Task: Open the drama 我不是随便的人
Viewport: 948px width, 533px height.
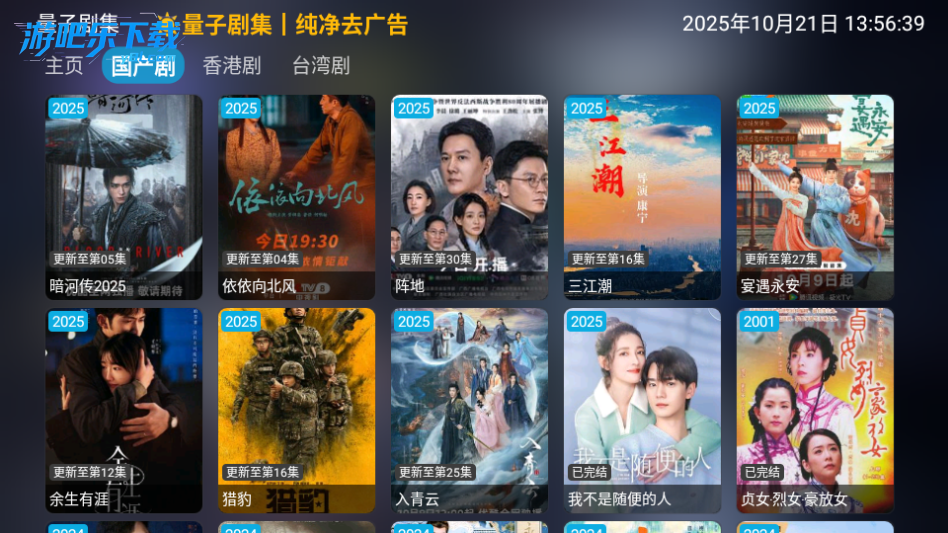Action: 642,410
